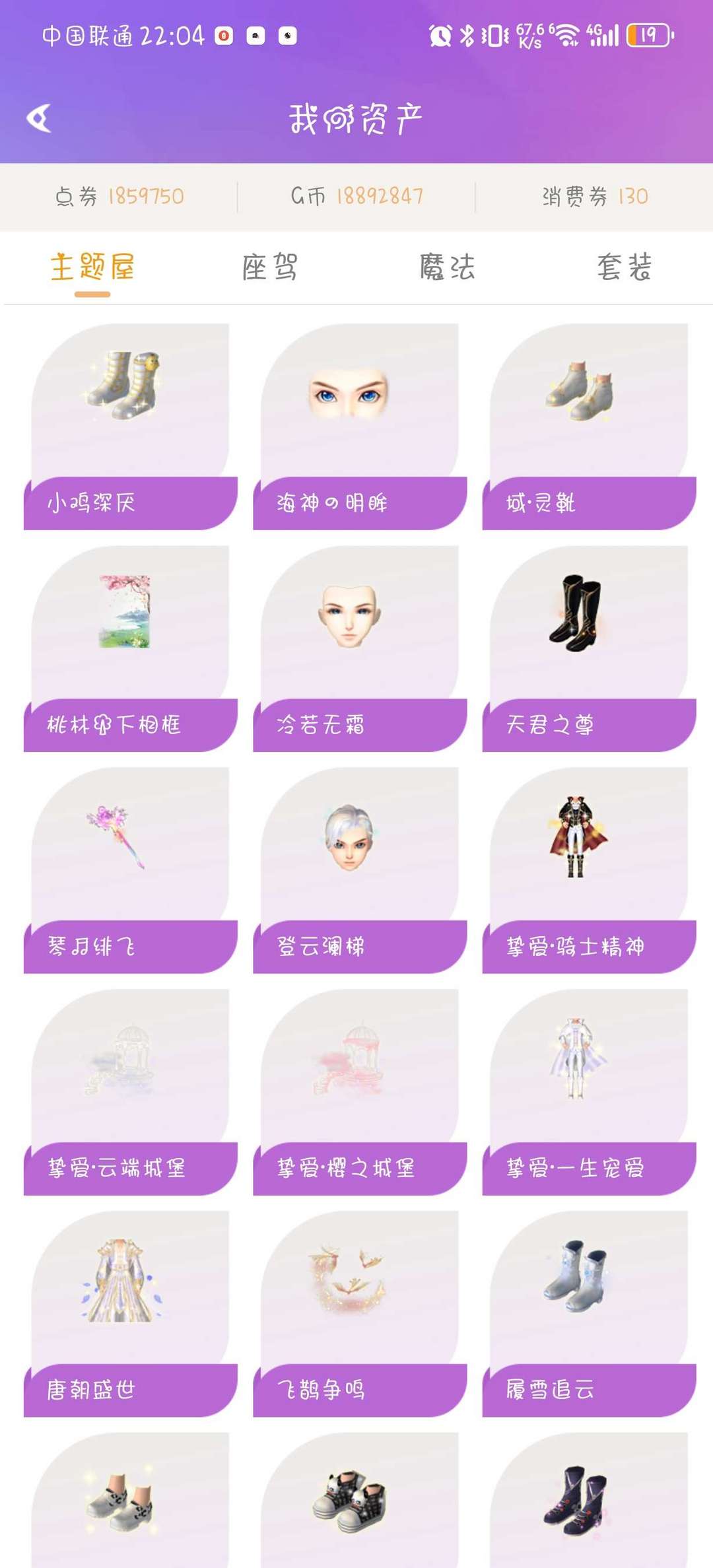
Task: Select the 琴月绯飞 item
Action: (x=130, y=869)
